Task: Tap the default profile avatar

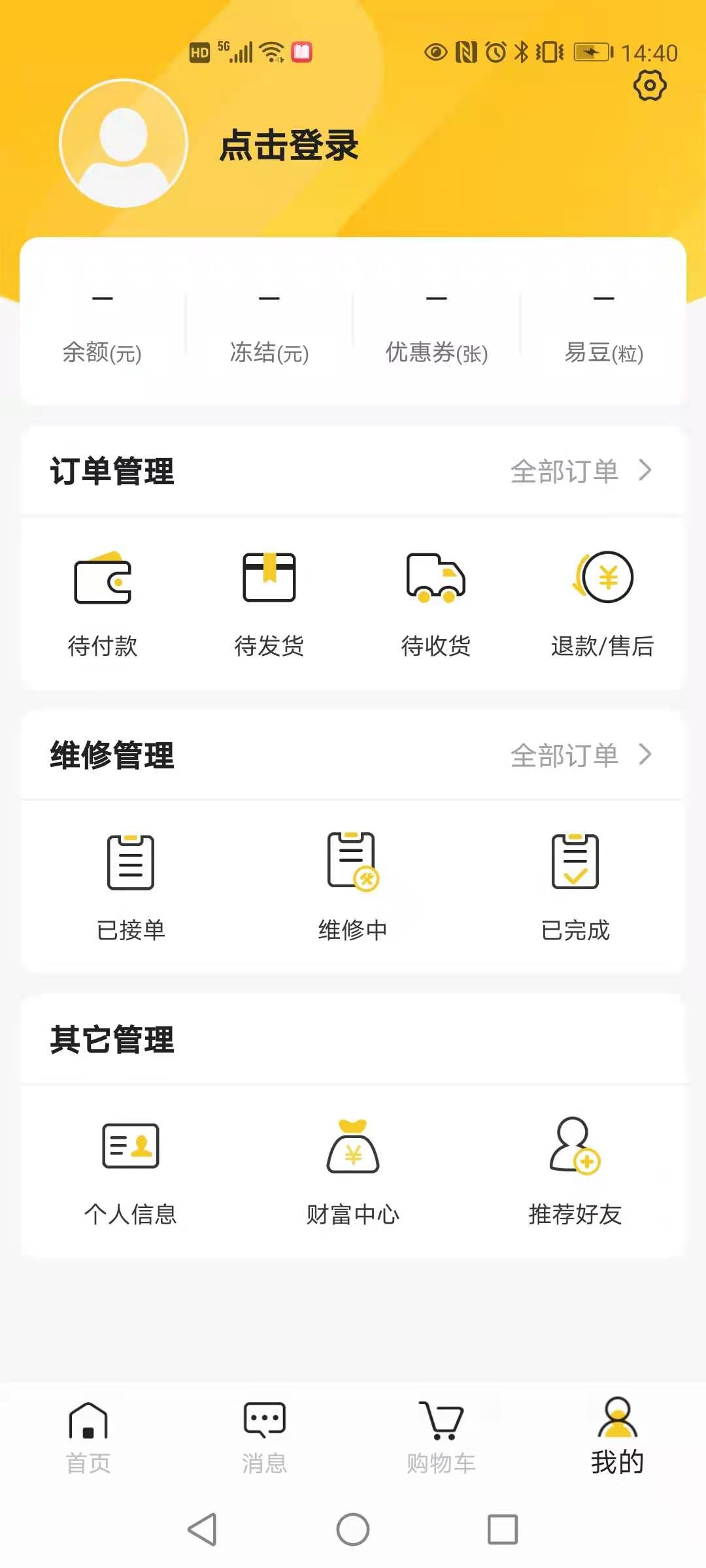Action: point(124,143)
